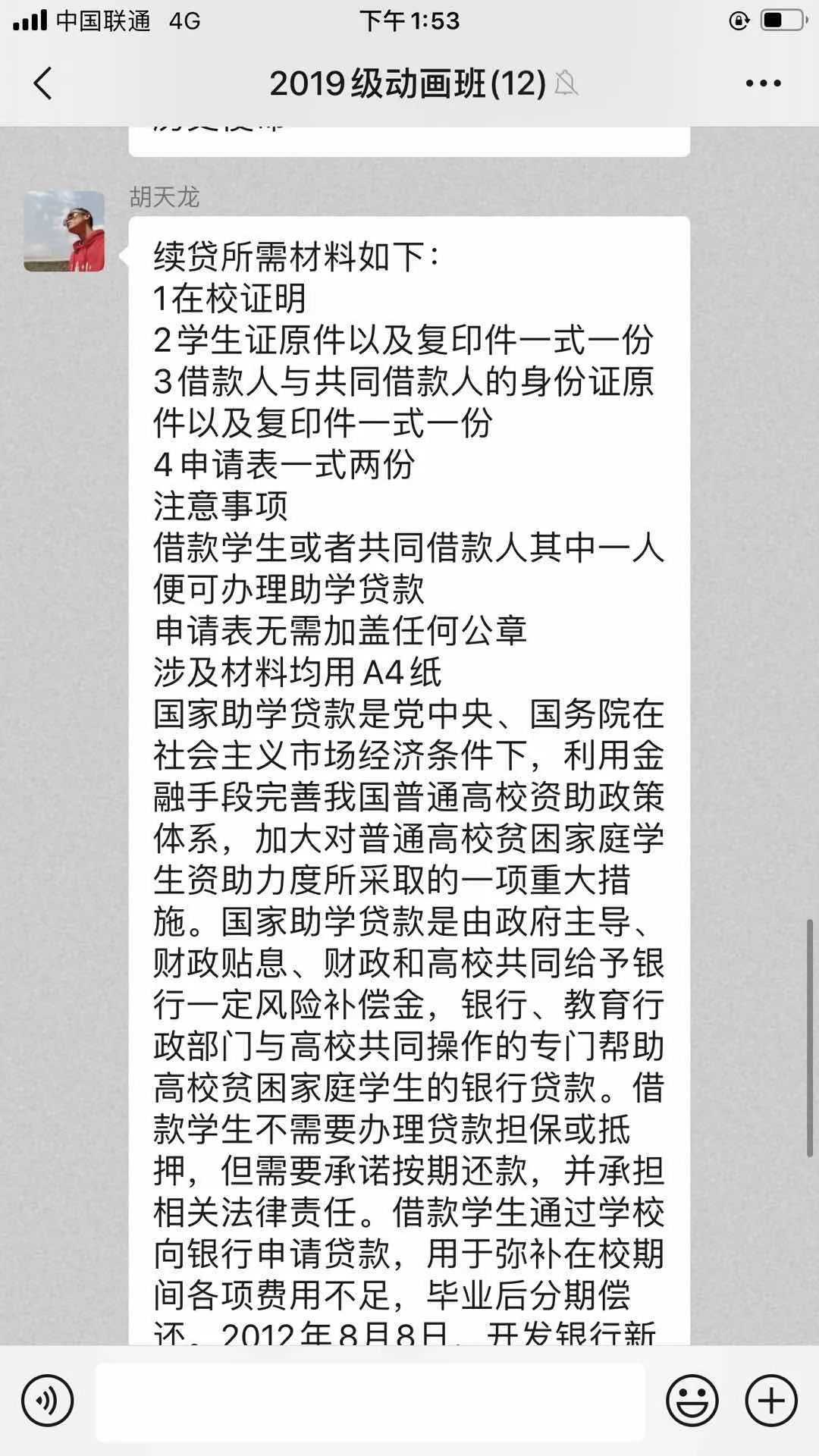Open the emoji sticker panel
This screenshot has width=819, height=1456.
pos(692,1401)
